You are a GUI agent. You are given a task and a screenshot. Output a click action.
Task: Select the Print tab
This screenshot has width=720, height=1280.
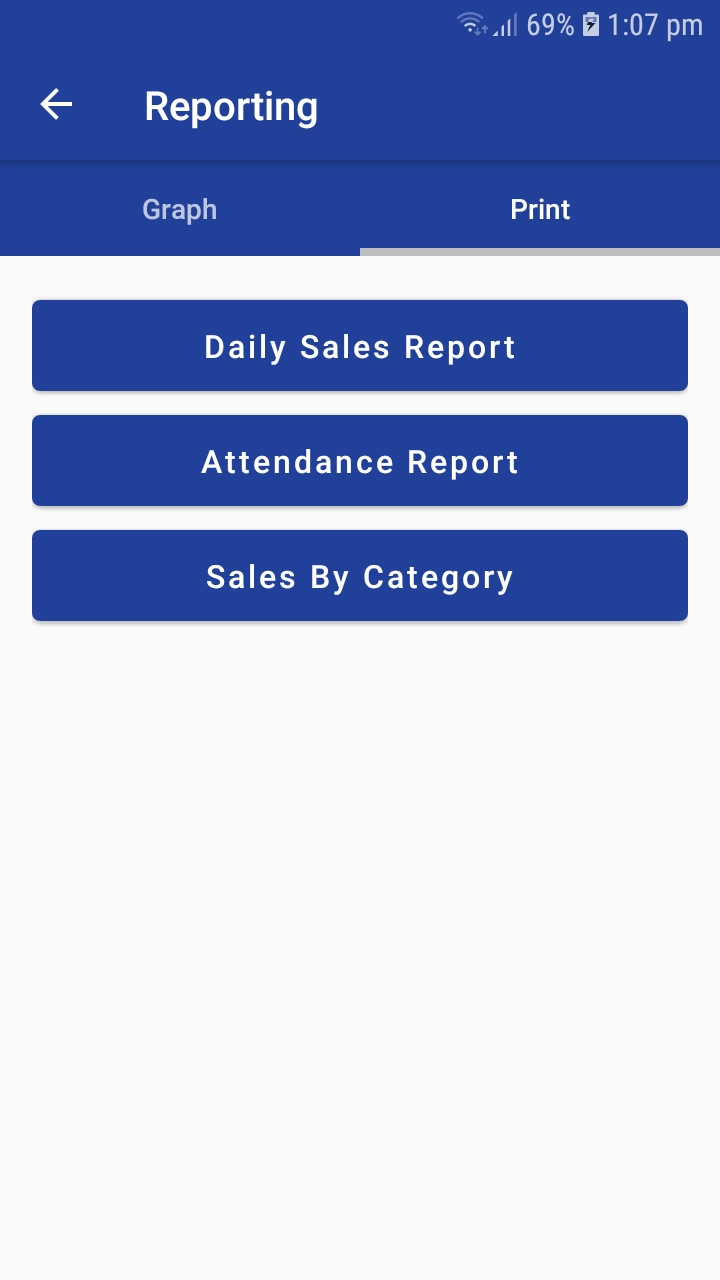pyautogui.click(x=540, y=209)
